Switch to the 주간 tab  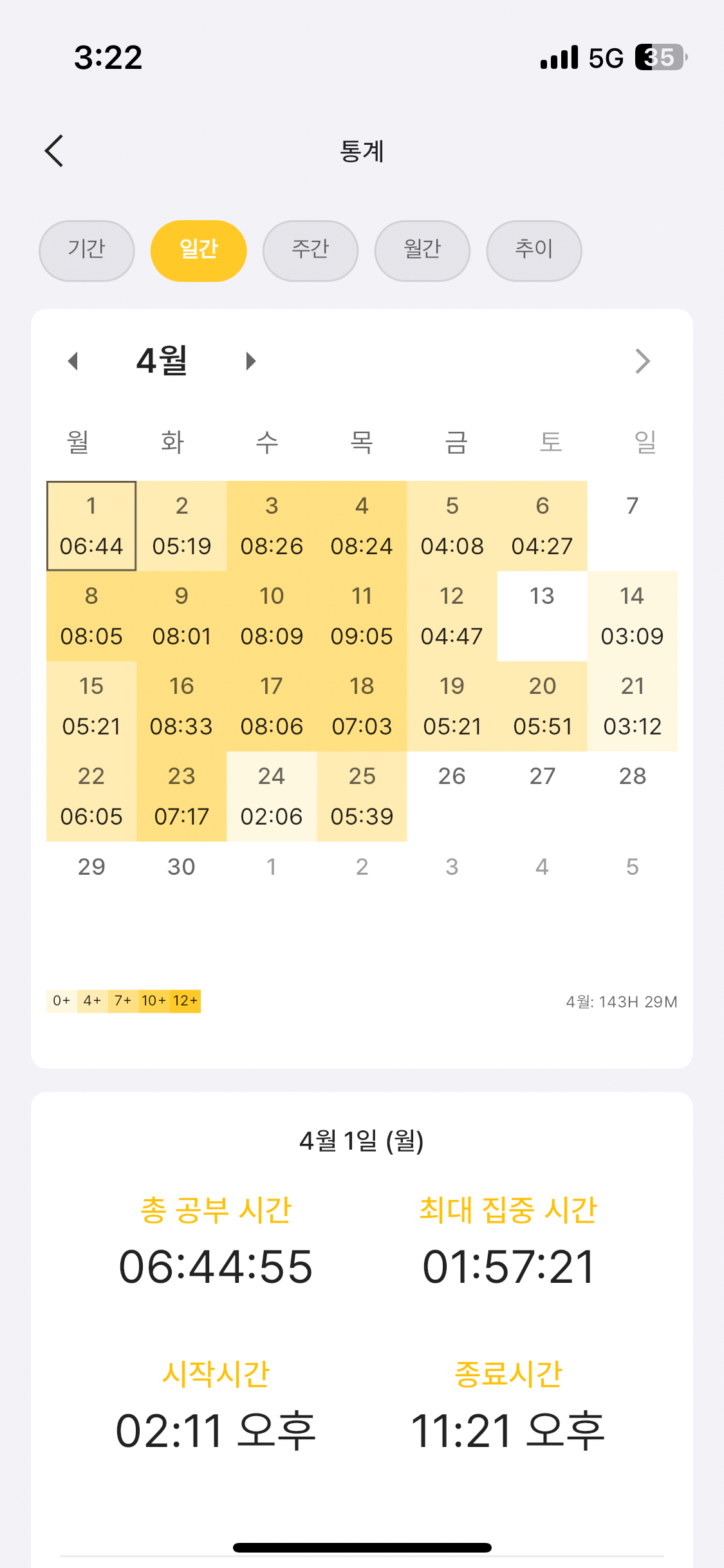pos(310,250)
